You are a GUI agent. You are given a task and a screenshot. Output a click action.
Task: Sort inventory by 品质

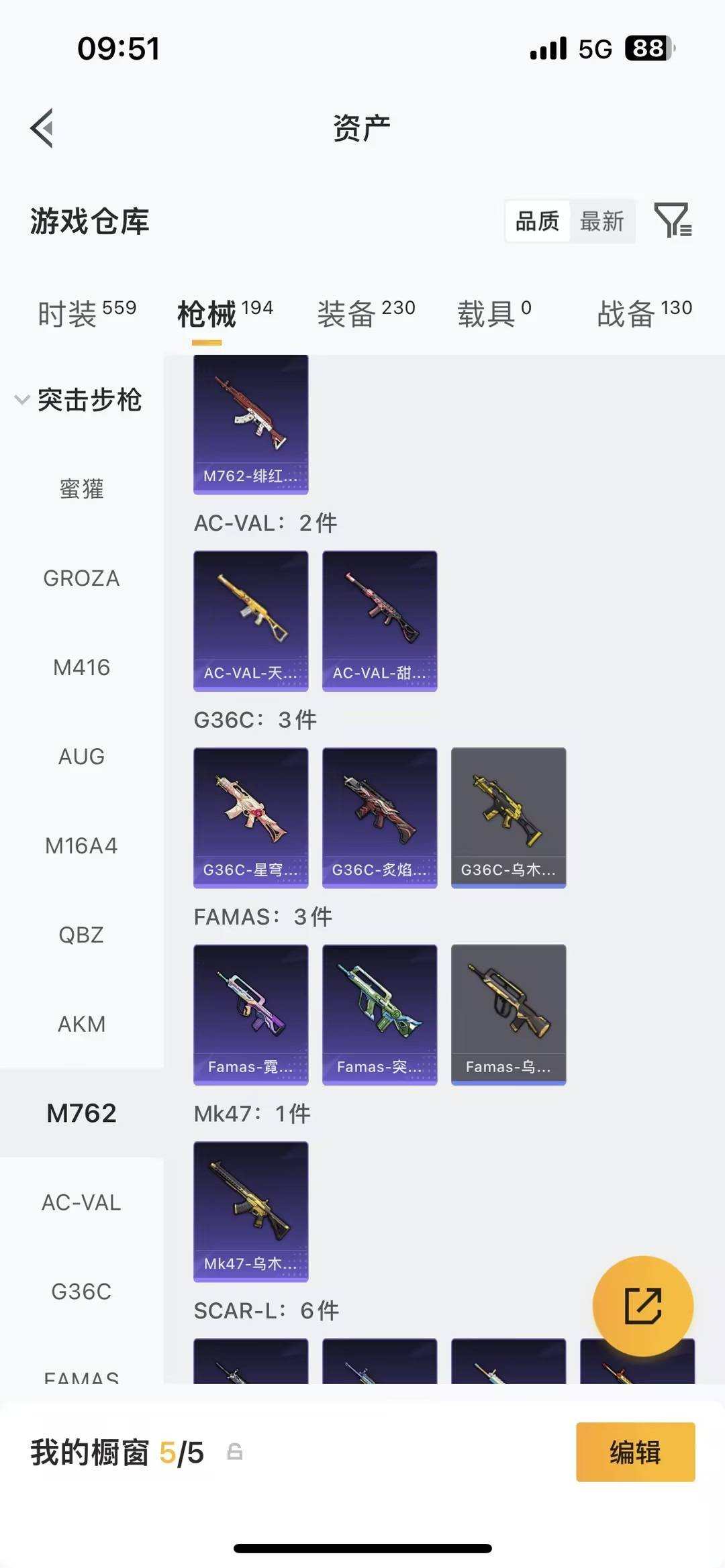coord(537,221)
